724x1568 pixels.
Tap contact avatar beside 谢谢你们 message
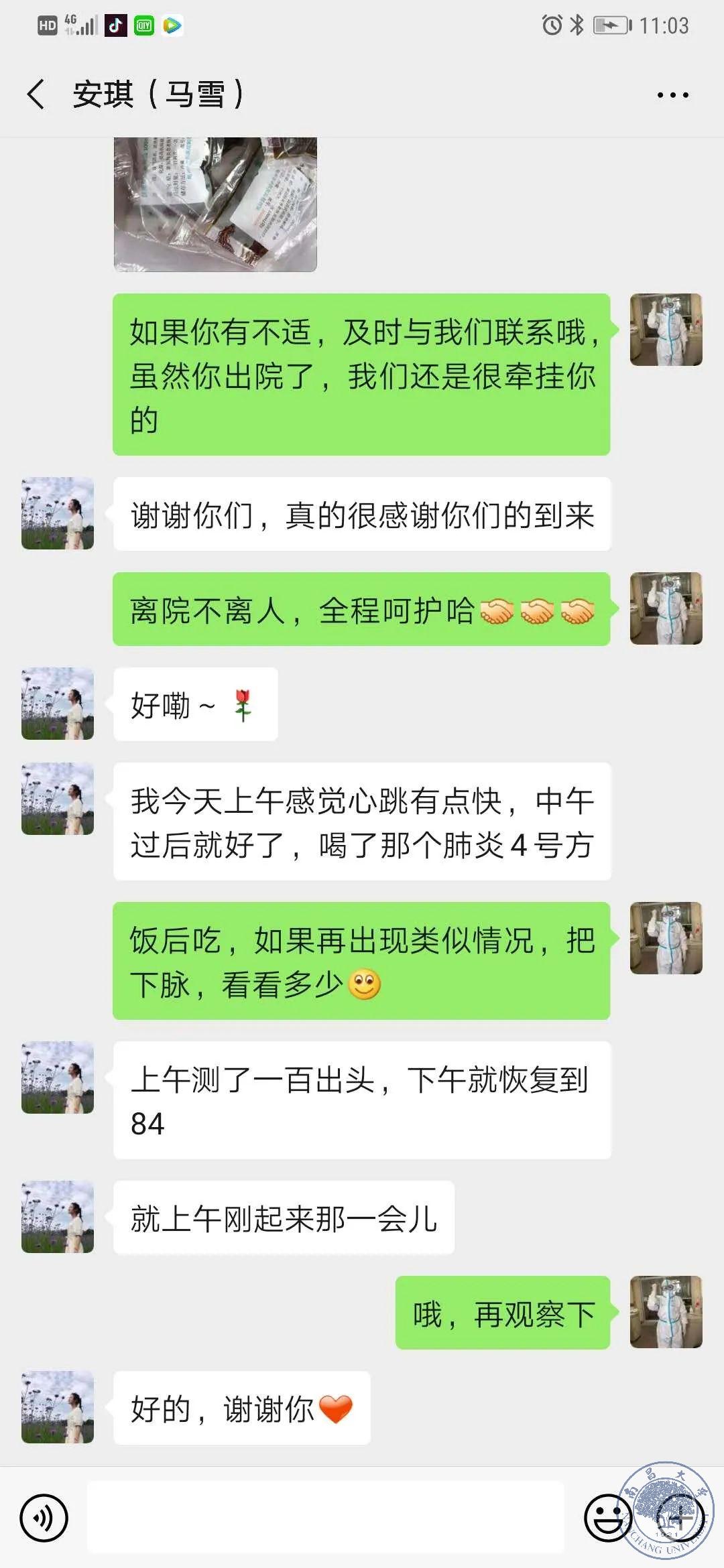point(58,513)
